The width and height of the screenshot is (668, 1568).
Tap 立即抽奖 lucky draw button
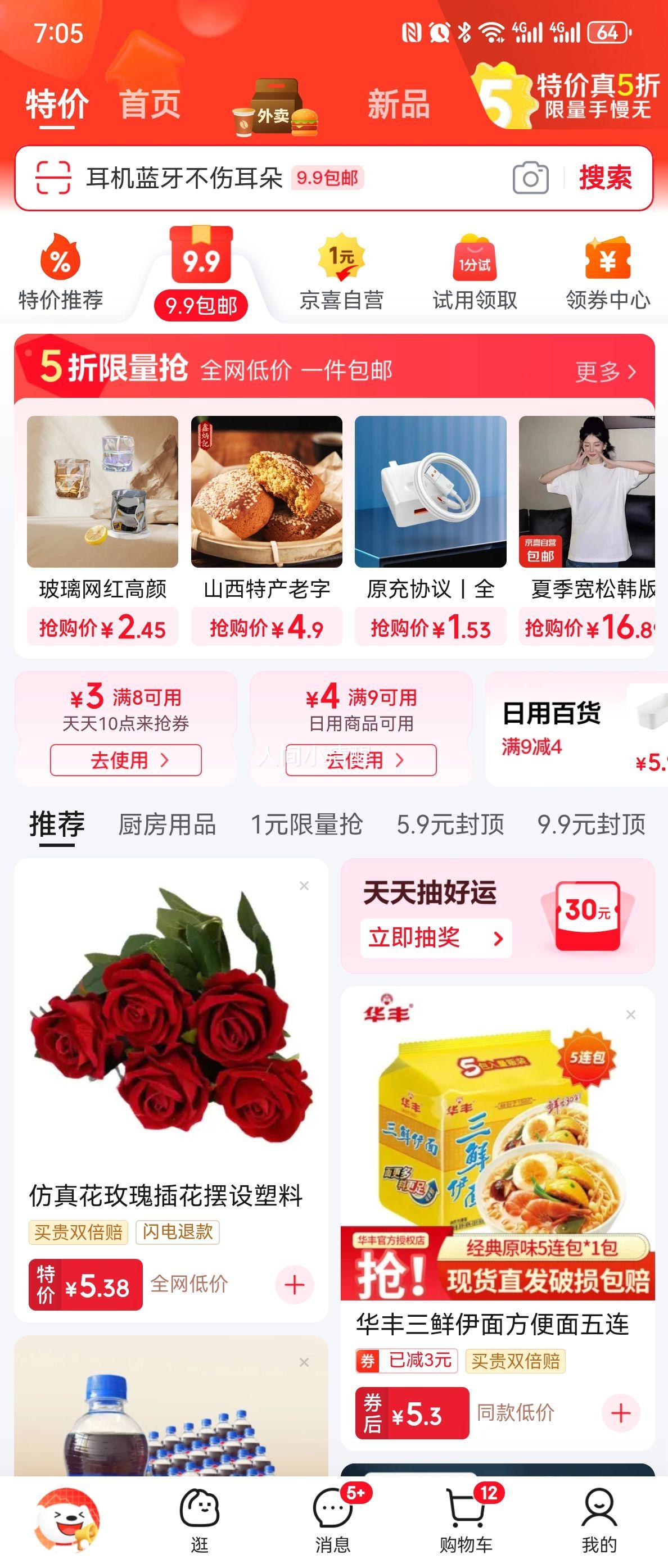coord(436,938)
